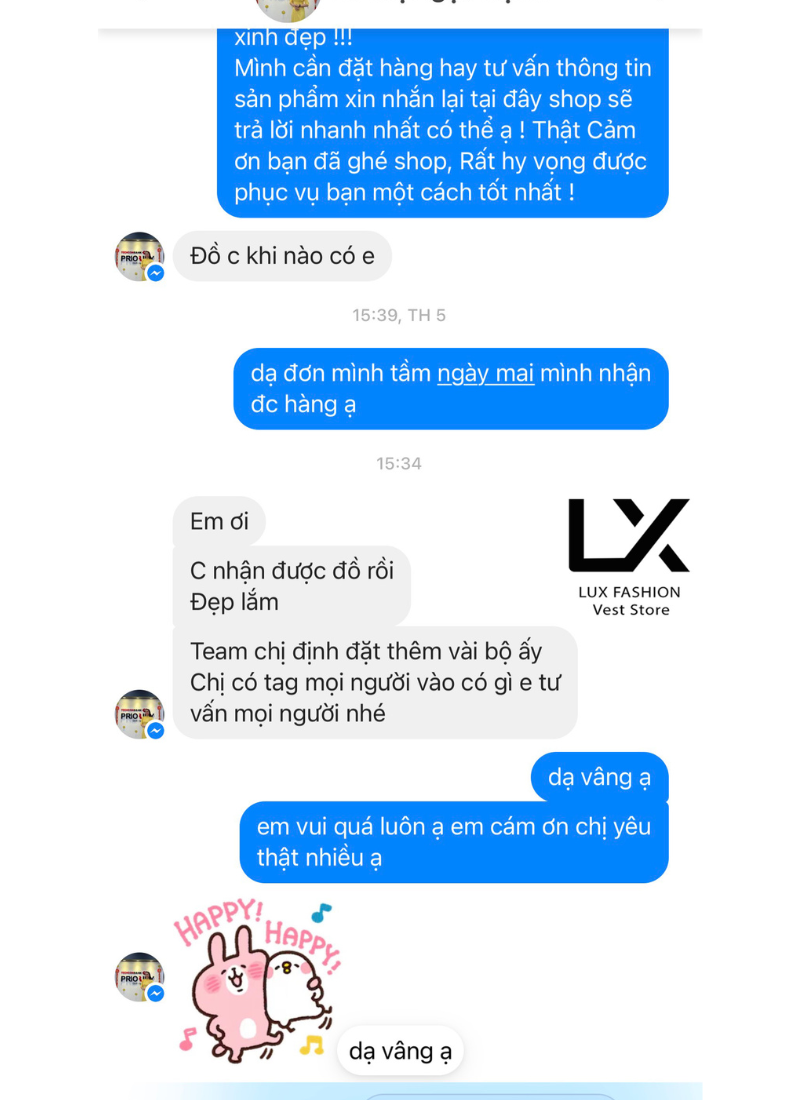800x1100 pixels.
Task: Select the 'dạ vâng ạ' blue bubble
Action: 599,776
